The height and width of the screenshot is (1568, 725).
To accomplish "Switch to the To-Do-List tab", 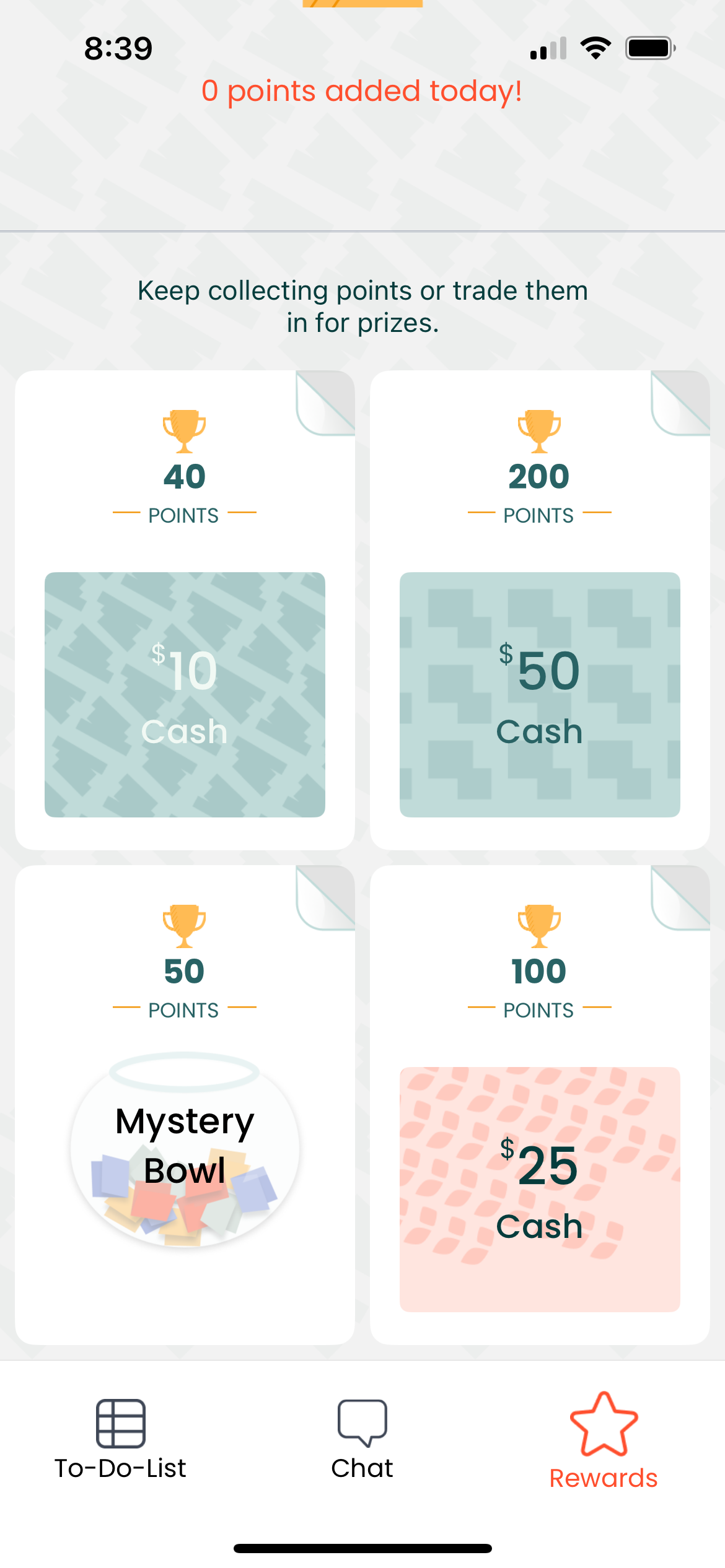I will 120,1466.
